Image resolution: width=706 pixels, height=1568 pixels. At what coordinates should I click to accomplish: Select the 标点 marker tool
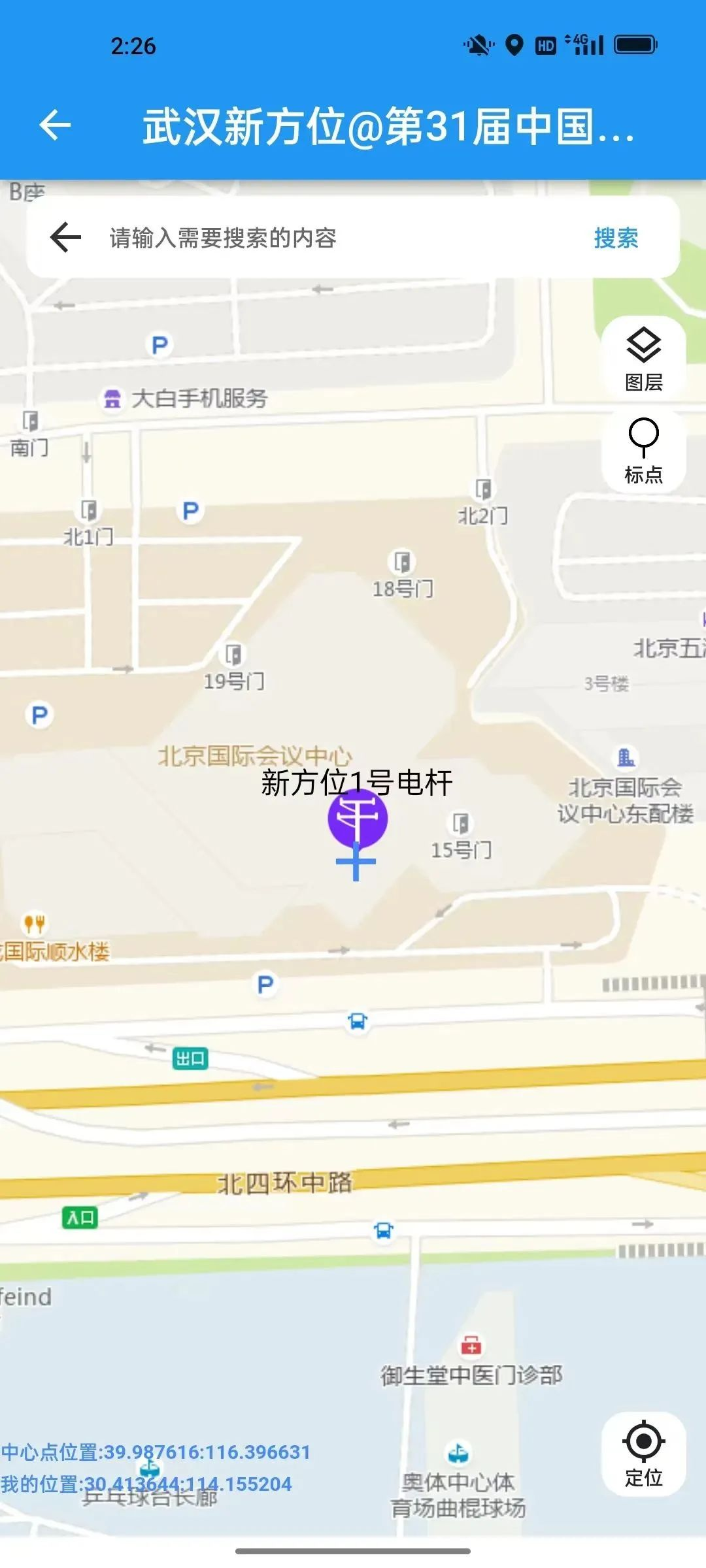click(x=643, y=451)
